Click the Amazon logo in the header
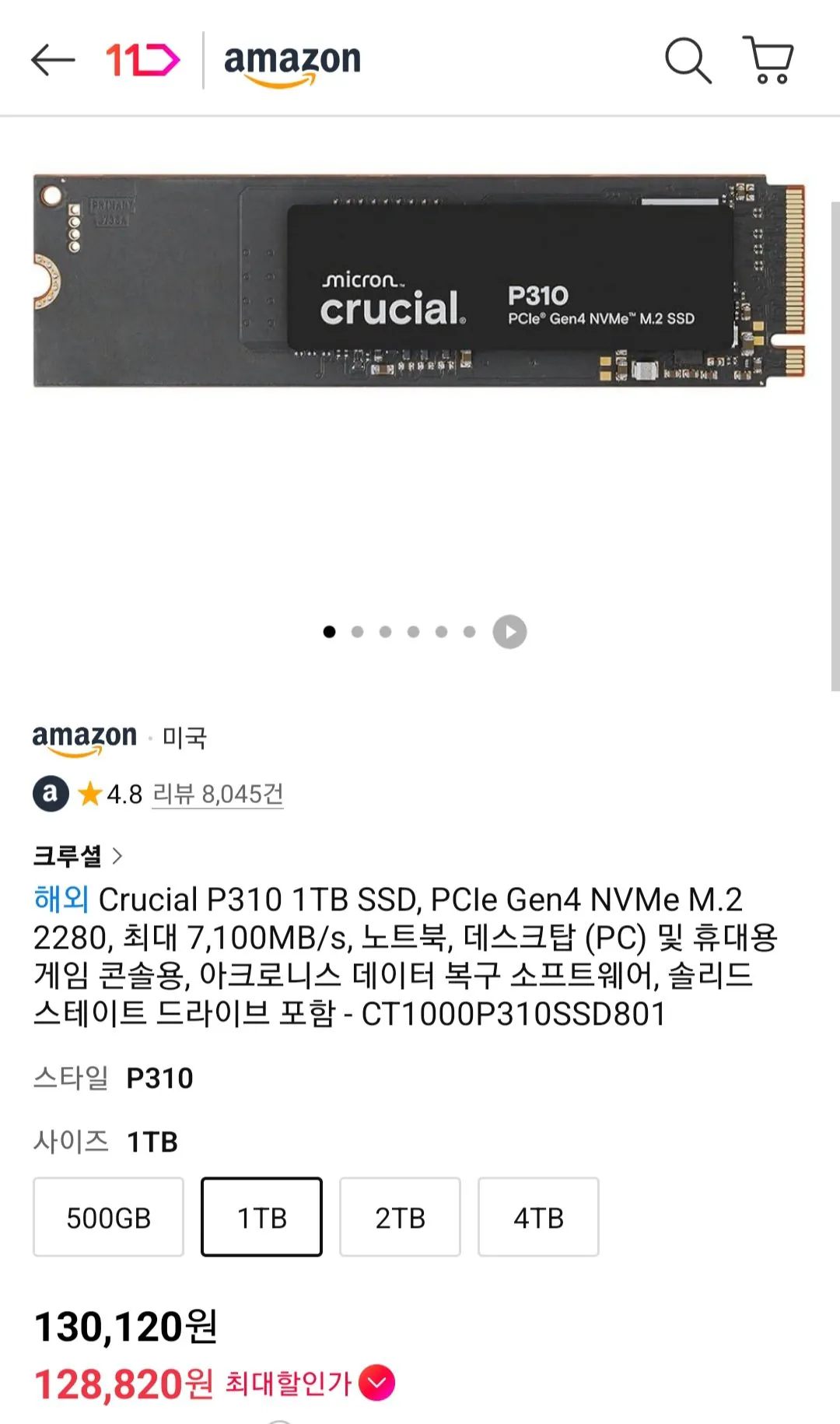Image resolution: width=840 pixels, height=1424 pixels. tap(290, 62)
